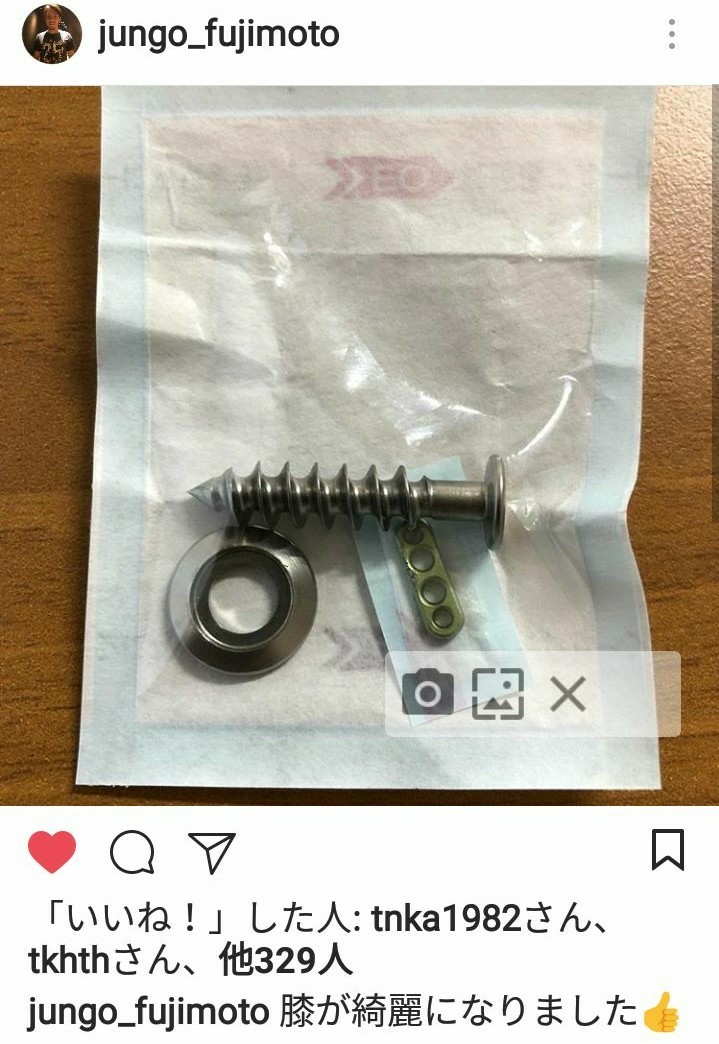
Task: Share the post via paper plane icon
Action: (212, 853)
